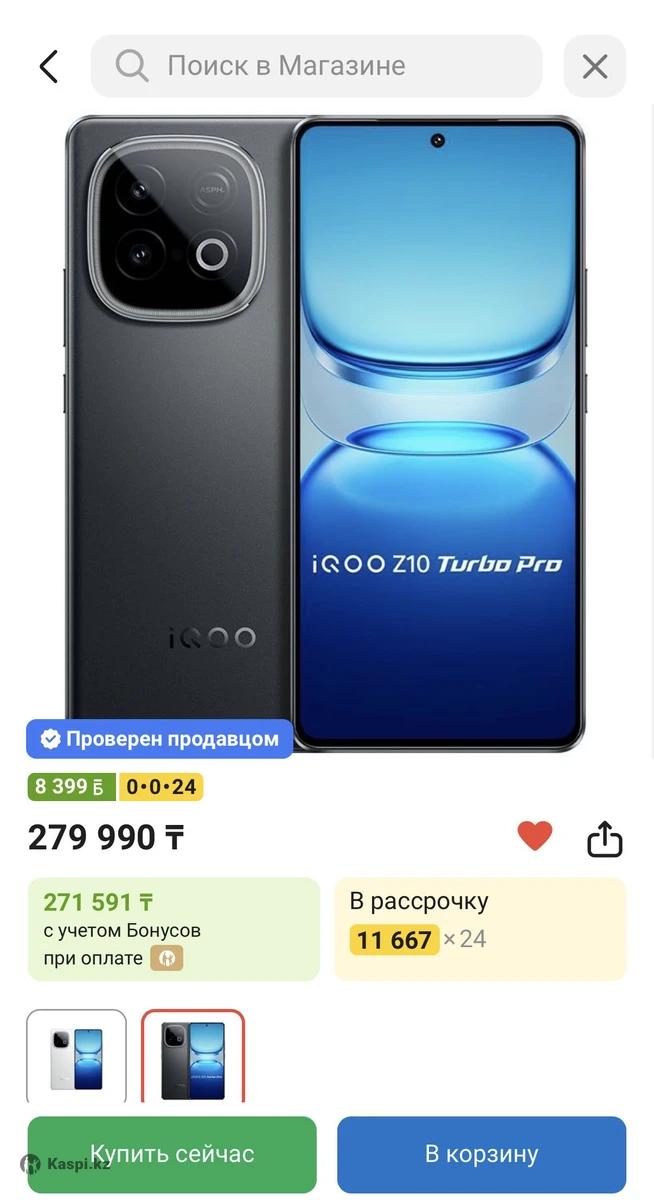This screenshot has width=654, height=1200.
Task: Remove product from favorites via the heart
Action: point(535,836)
